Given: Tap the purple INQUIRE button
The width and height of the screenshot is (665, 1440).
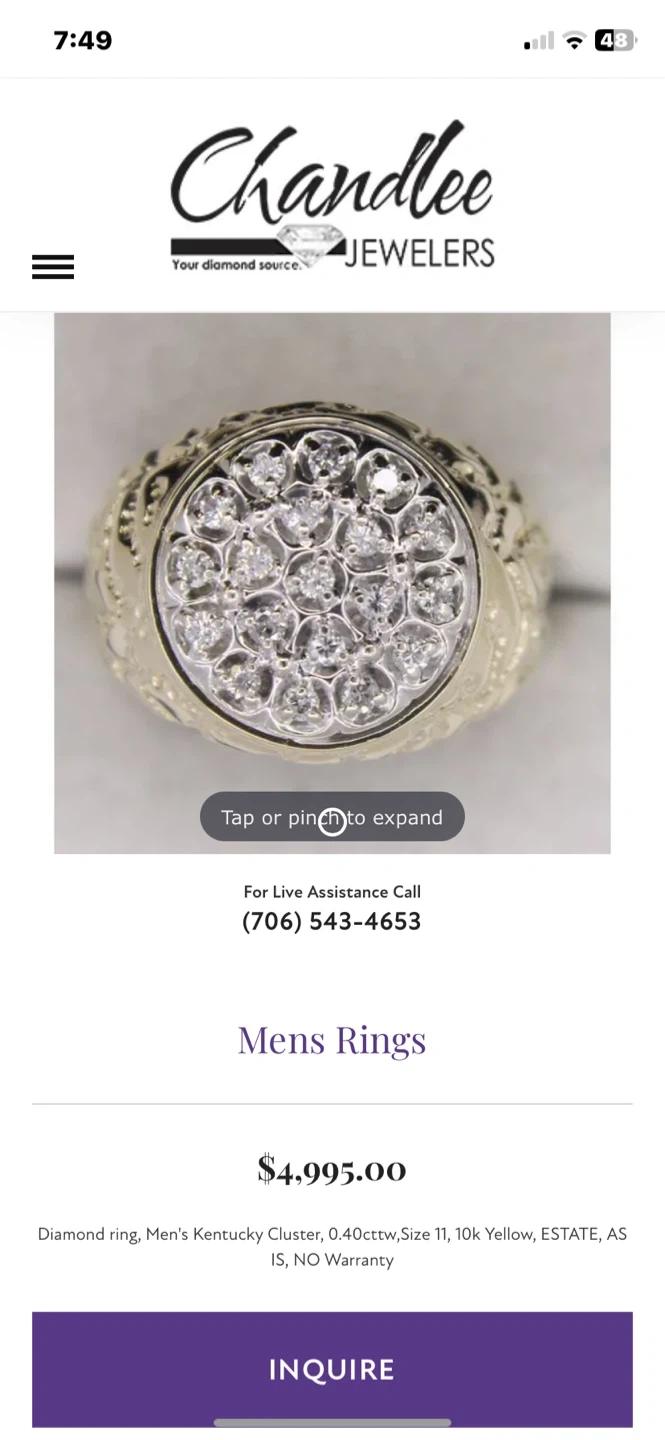Looking at the screenshot, I should pos(332,1368).
